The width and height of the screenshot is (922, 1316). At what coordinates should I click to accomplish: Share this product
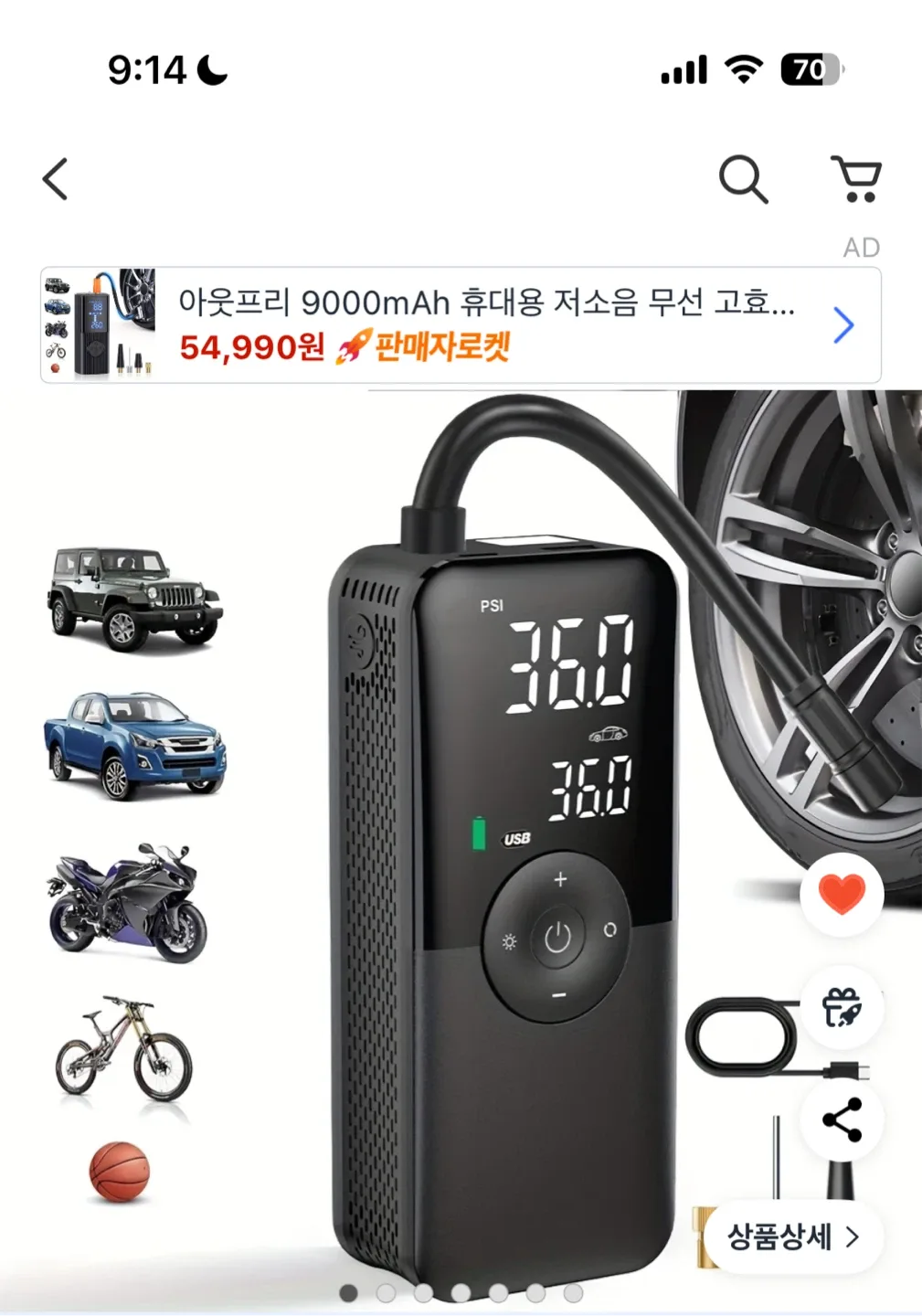pyautogui.click(x=842, y=1120)
